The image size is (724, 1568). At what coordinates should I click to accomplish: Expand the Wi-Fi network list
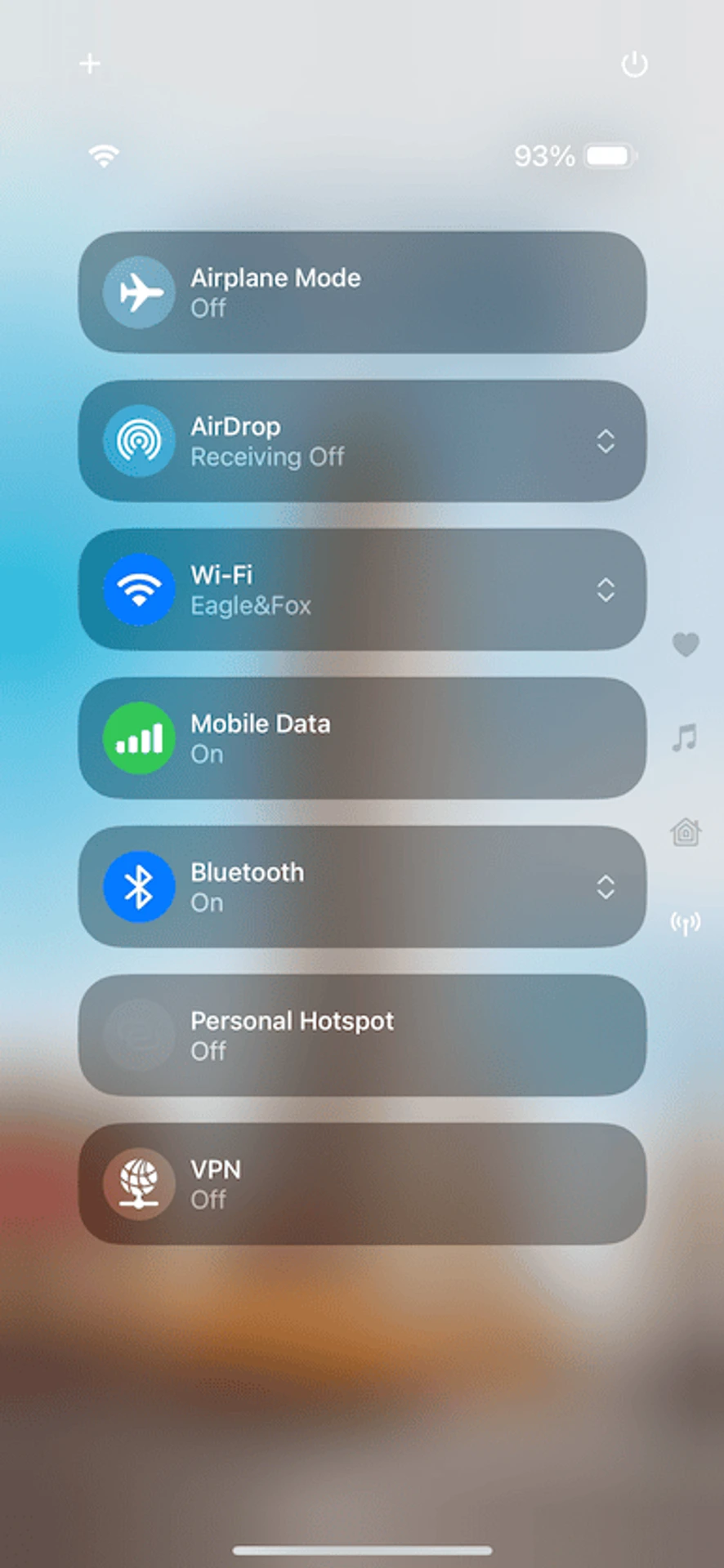click(606, 590)
